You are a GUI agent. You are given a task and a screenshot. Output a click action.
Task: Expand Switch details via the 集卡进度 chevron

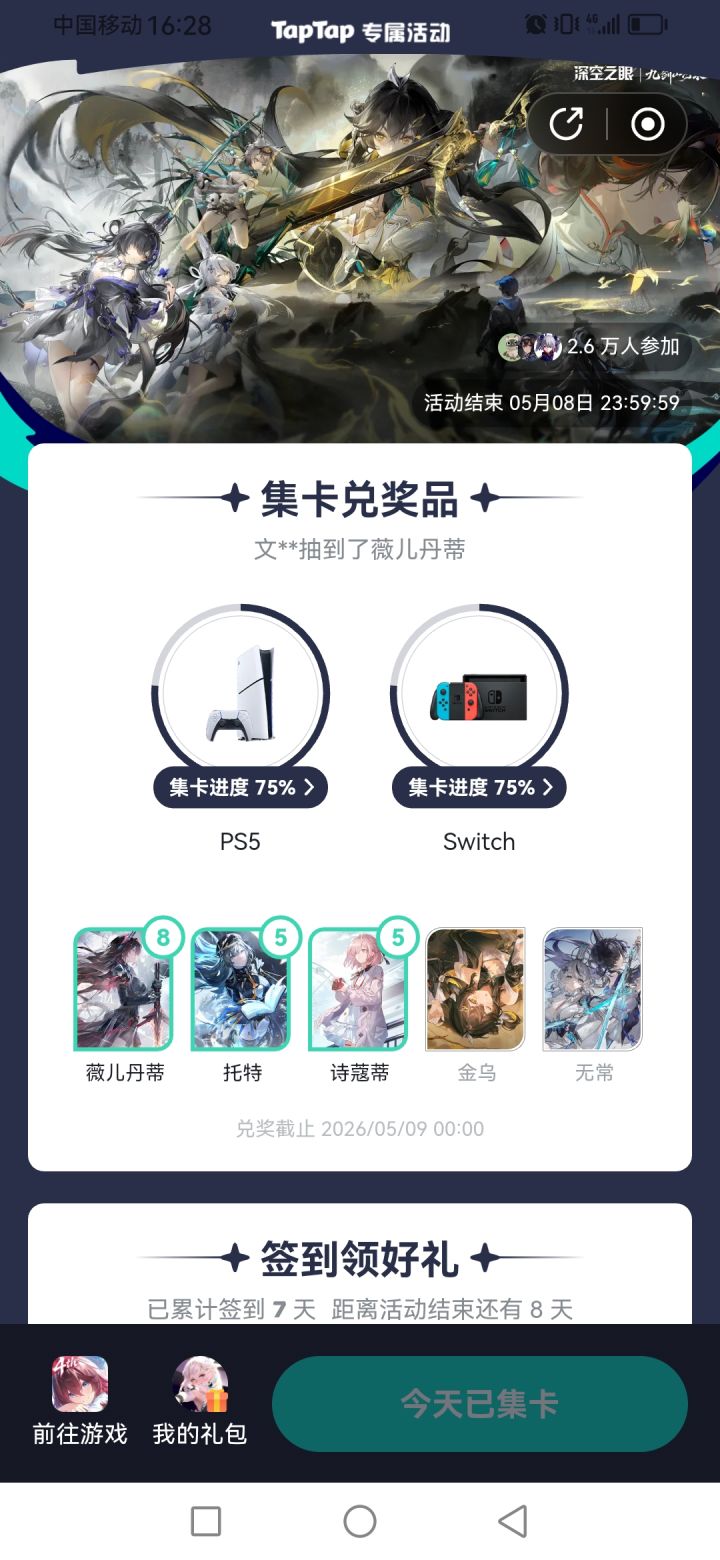tap(549, 787)
